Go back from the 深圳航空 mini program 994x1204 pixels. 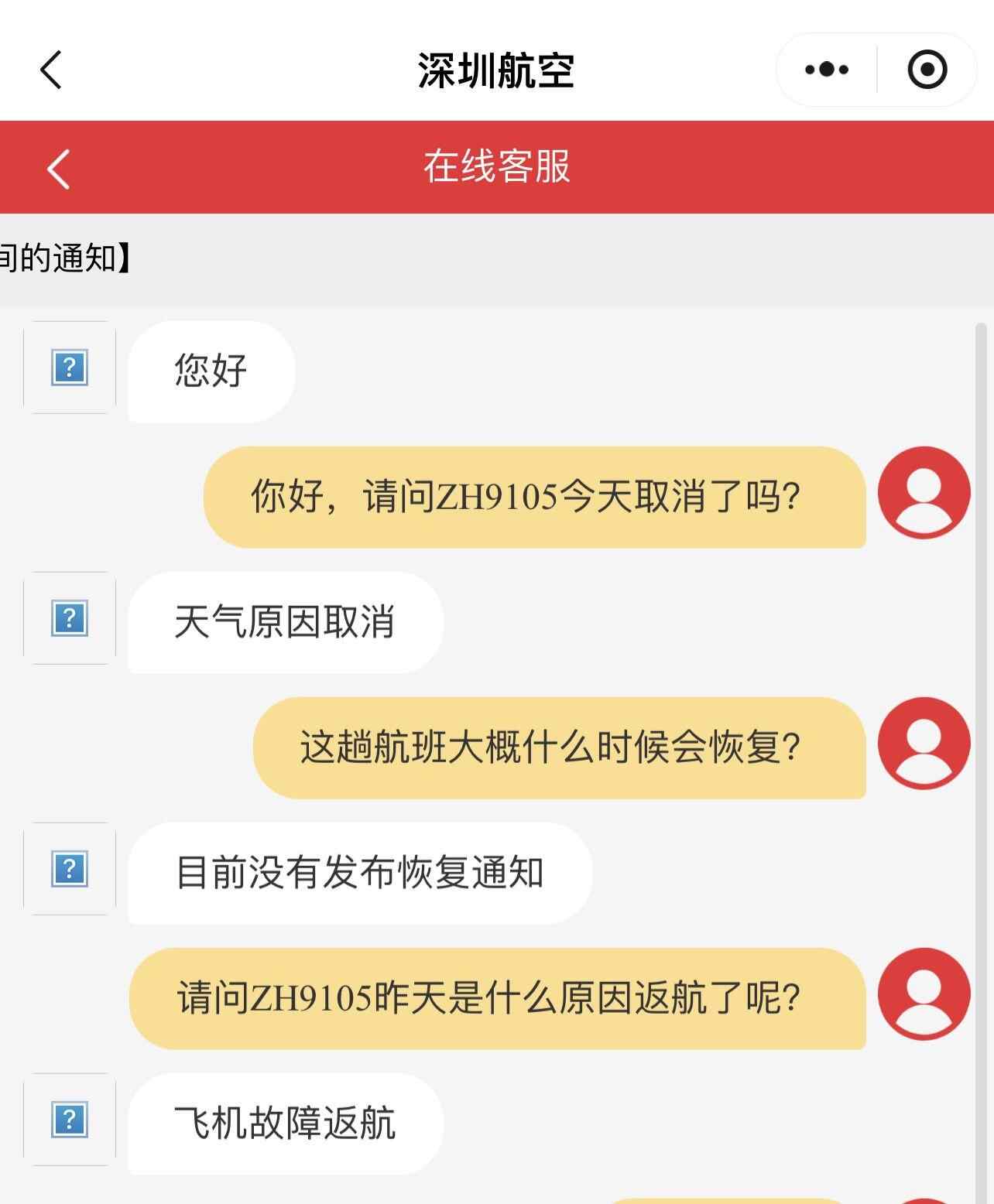[51, 70]
